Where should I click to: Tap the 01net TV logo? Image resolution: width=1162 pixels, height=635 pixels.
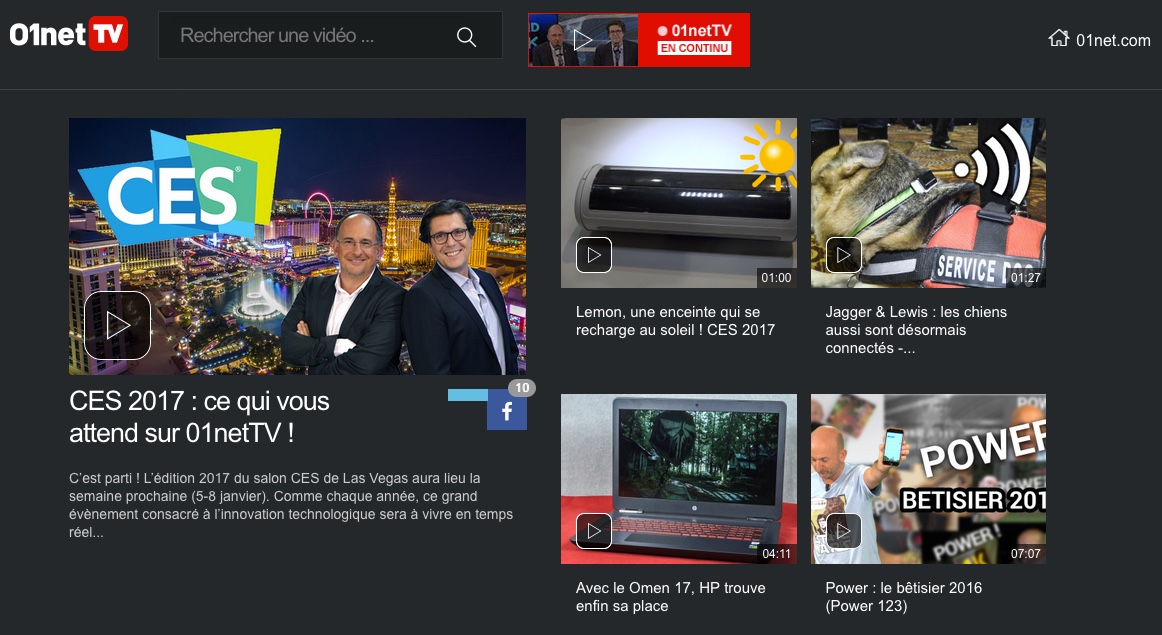coord(68,34)
